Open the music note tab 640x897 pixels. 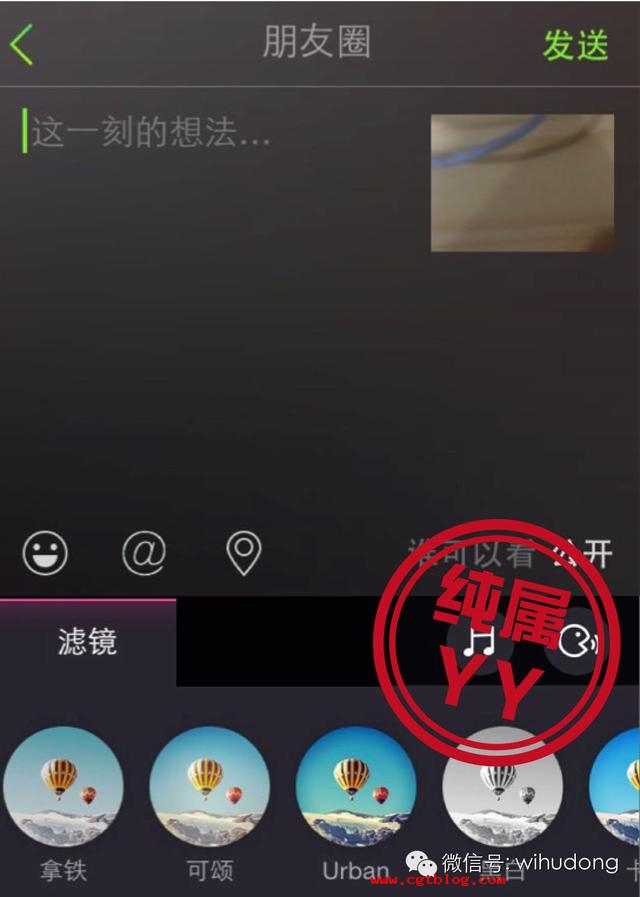pyautogui.click(x=483, y=642)
